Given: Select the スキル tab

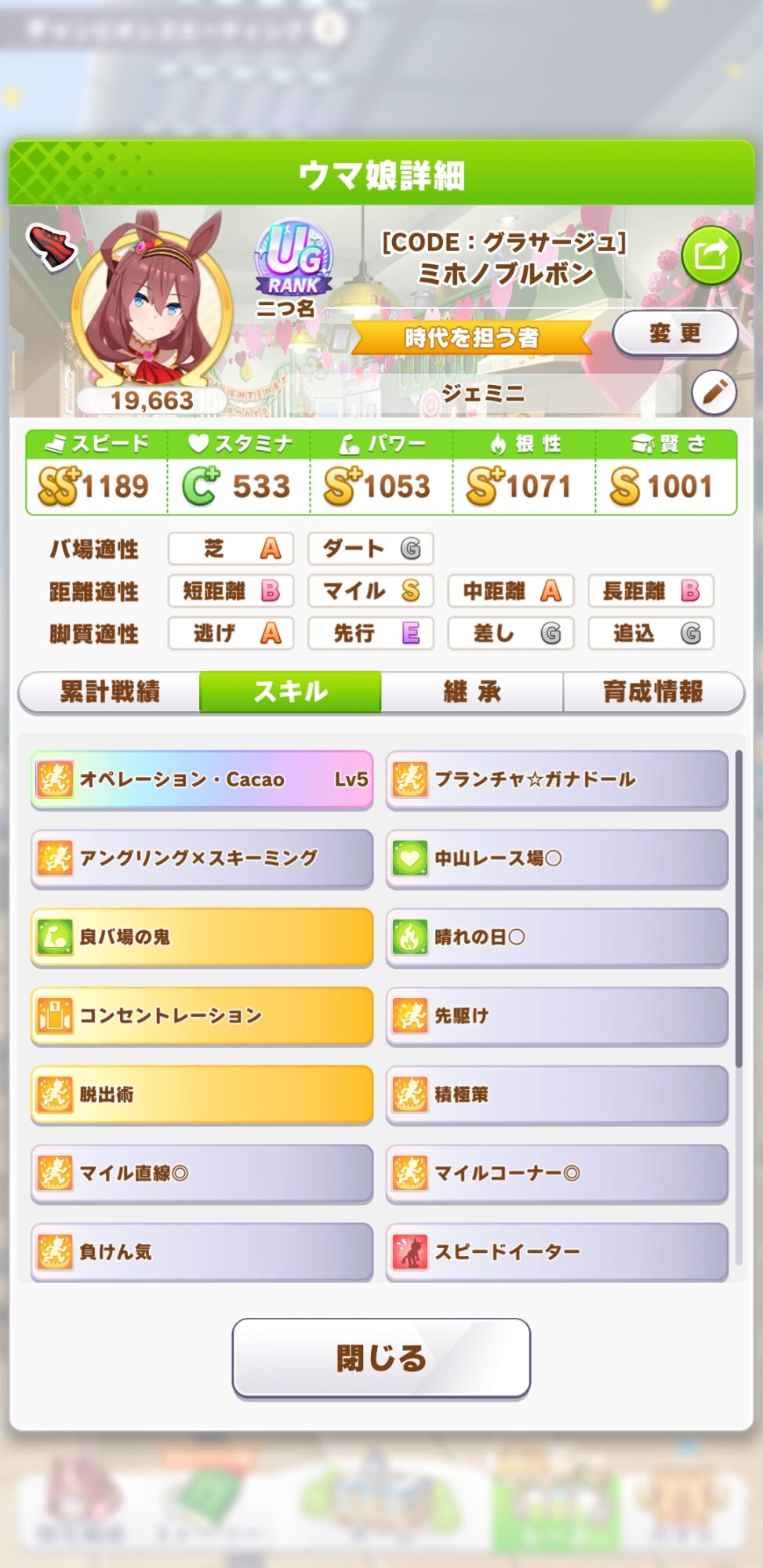Looking at the screenshot, I should click(291, 691).
